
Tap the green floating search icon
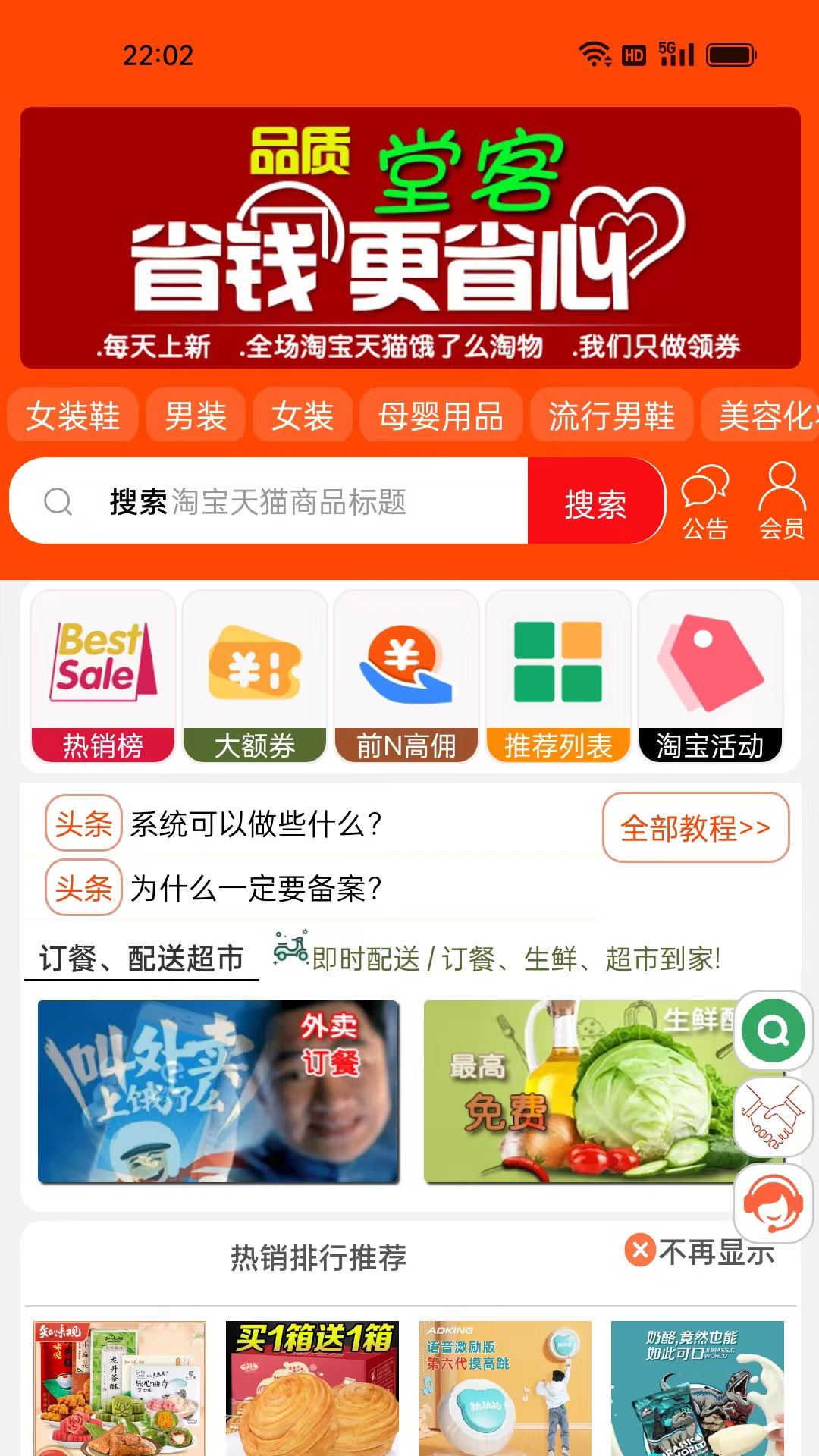tap(773, 1031)
